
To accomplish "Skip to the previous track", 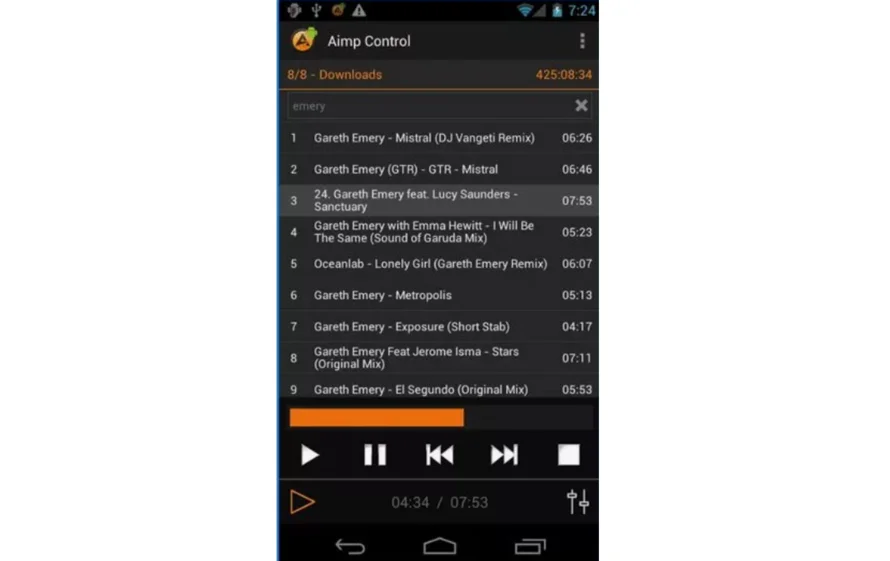I will point(439,455).
